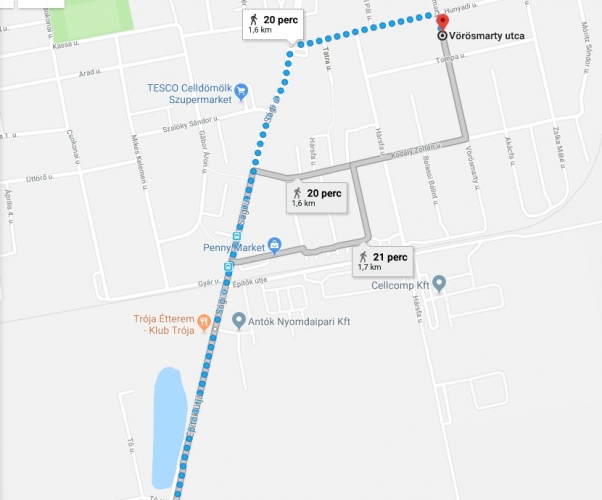Tap the Vörösmarty utca destination pin
This screenshot has height=500, width=602.
click(x=443, y=22)
